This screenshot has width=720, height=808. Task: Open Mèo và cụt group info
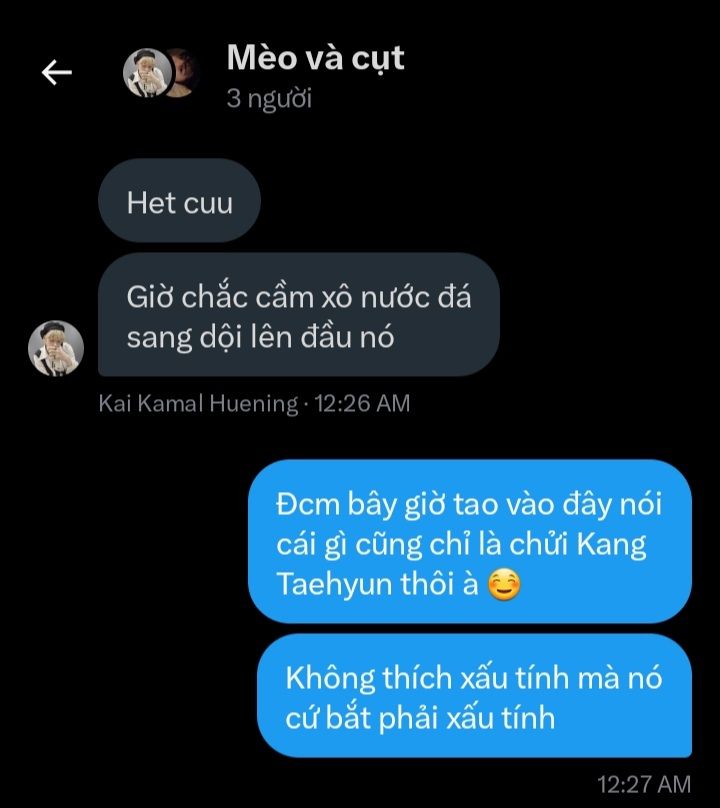click(315, 59)
